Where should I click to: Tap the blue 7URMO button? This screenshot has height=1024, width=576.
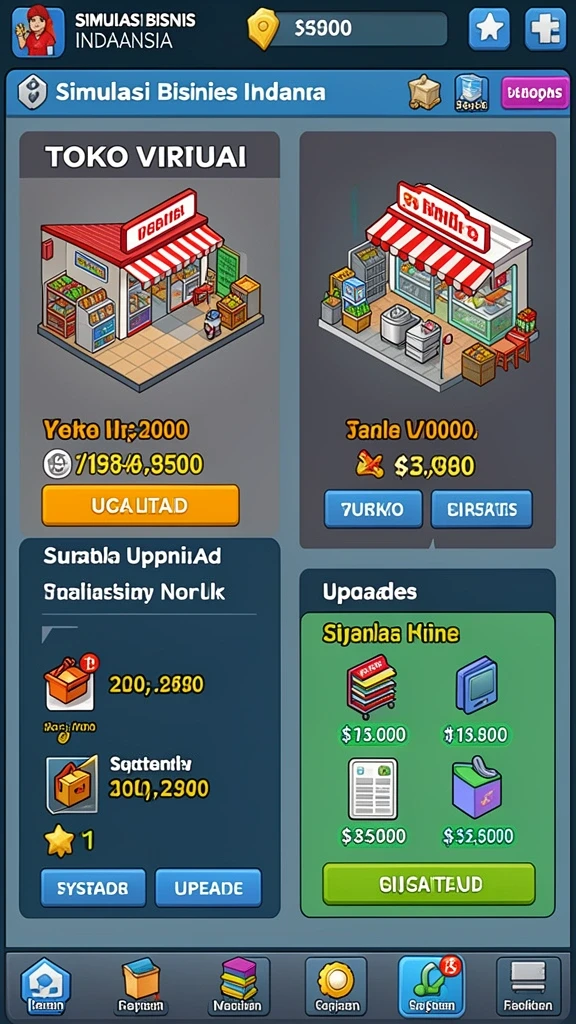(x=373, y=509)
